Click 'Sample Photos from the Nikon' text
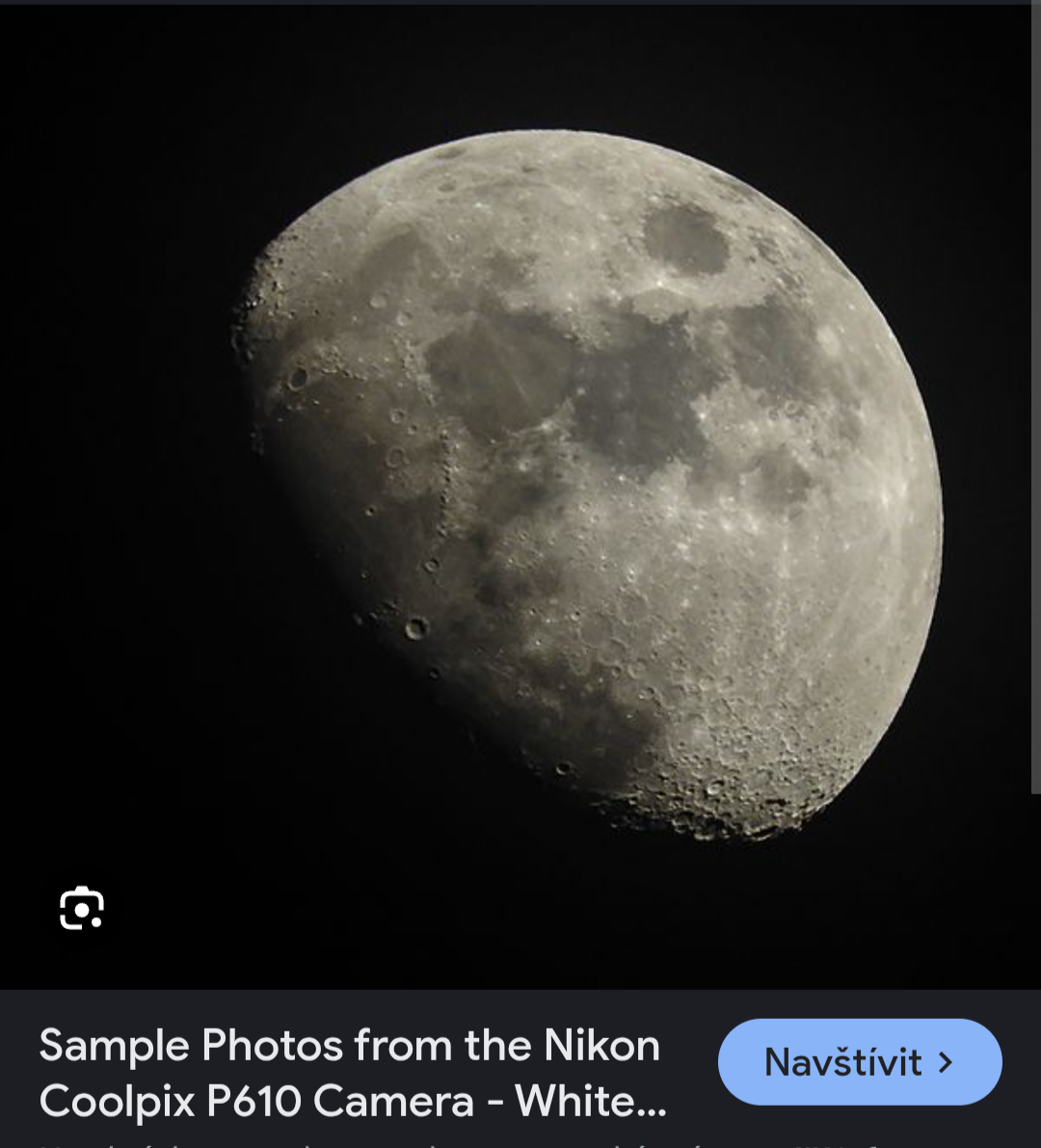This screenshot has width=1041, height=1148. pos(350,1045)
